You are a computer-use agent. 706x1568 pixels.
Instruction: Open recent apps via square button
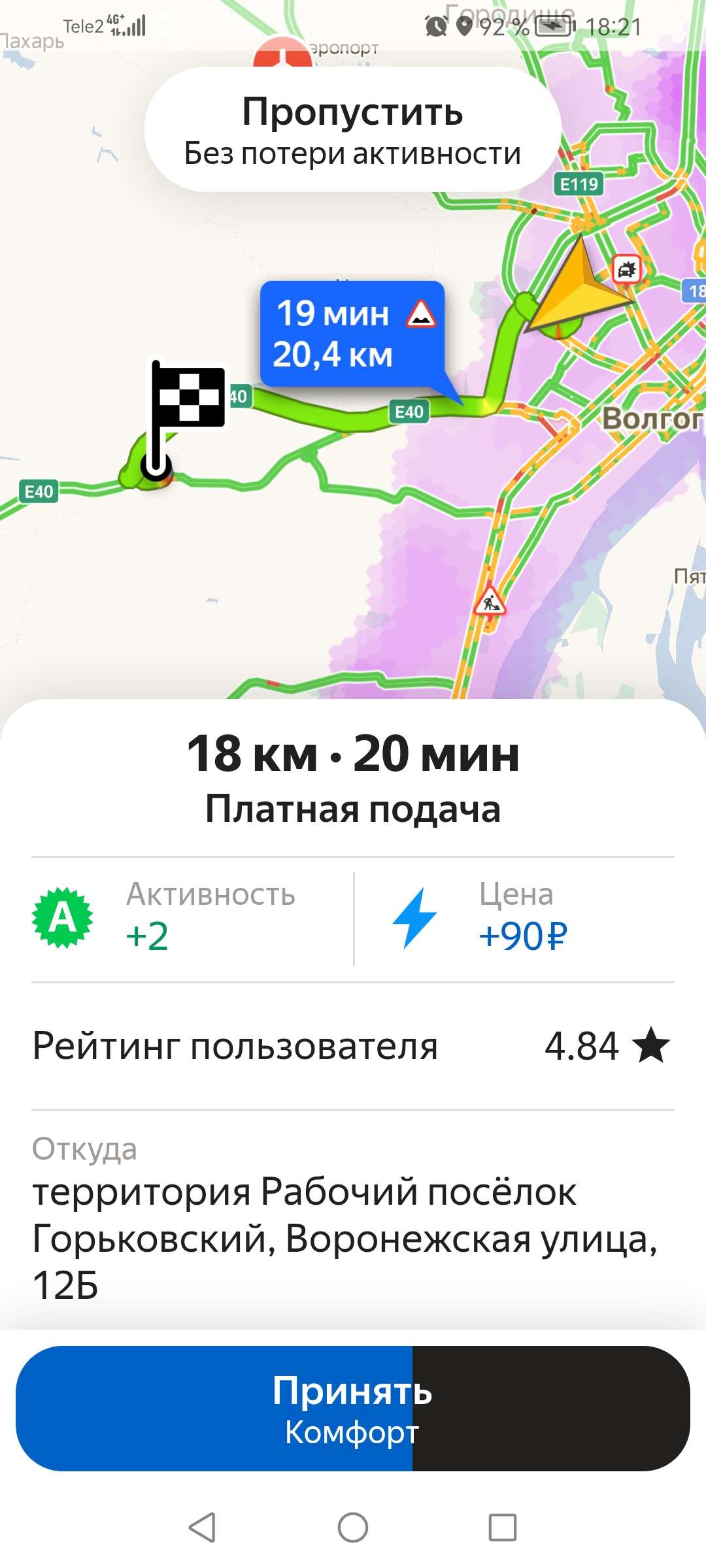click(x=503, y=1527)
